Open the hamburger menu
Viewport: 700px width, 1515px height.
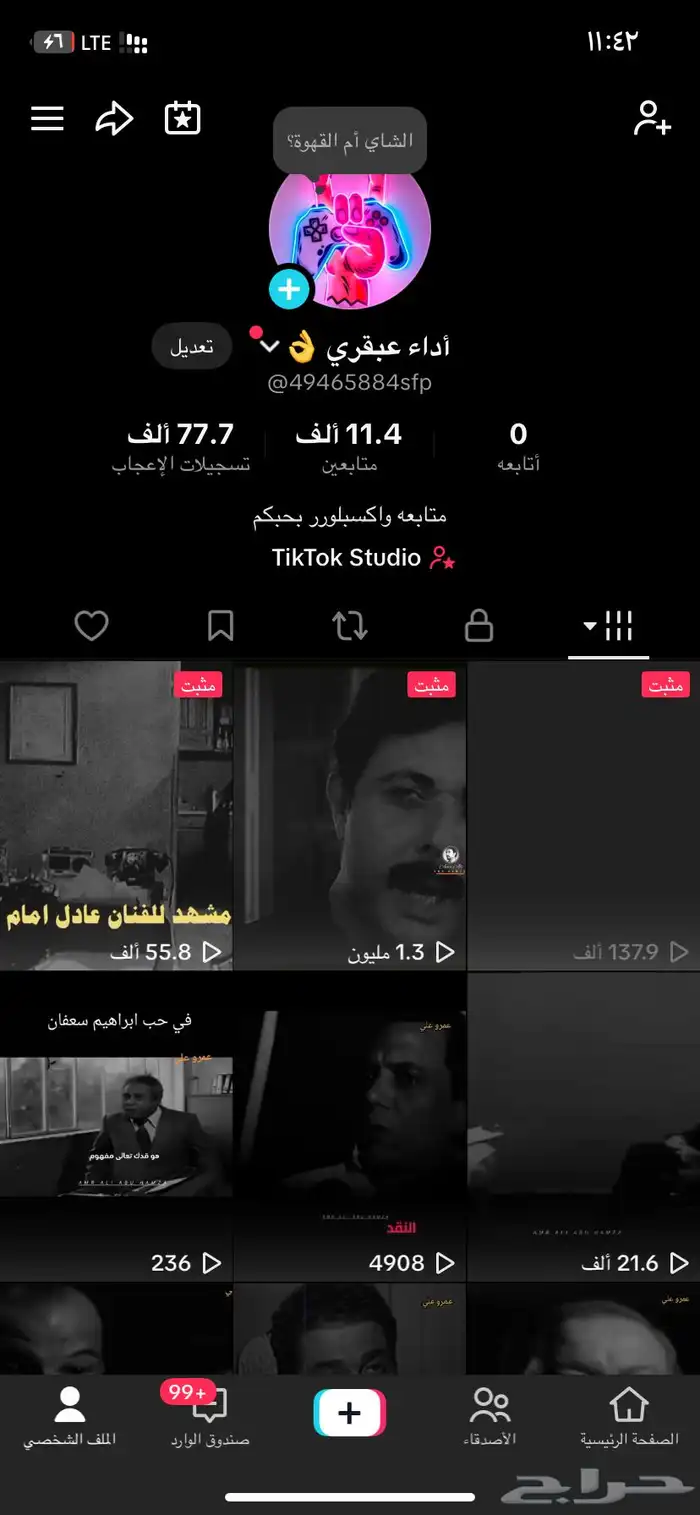point(47,119)
